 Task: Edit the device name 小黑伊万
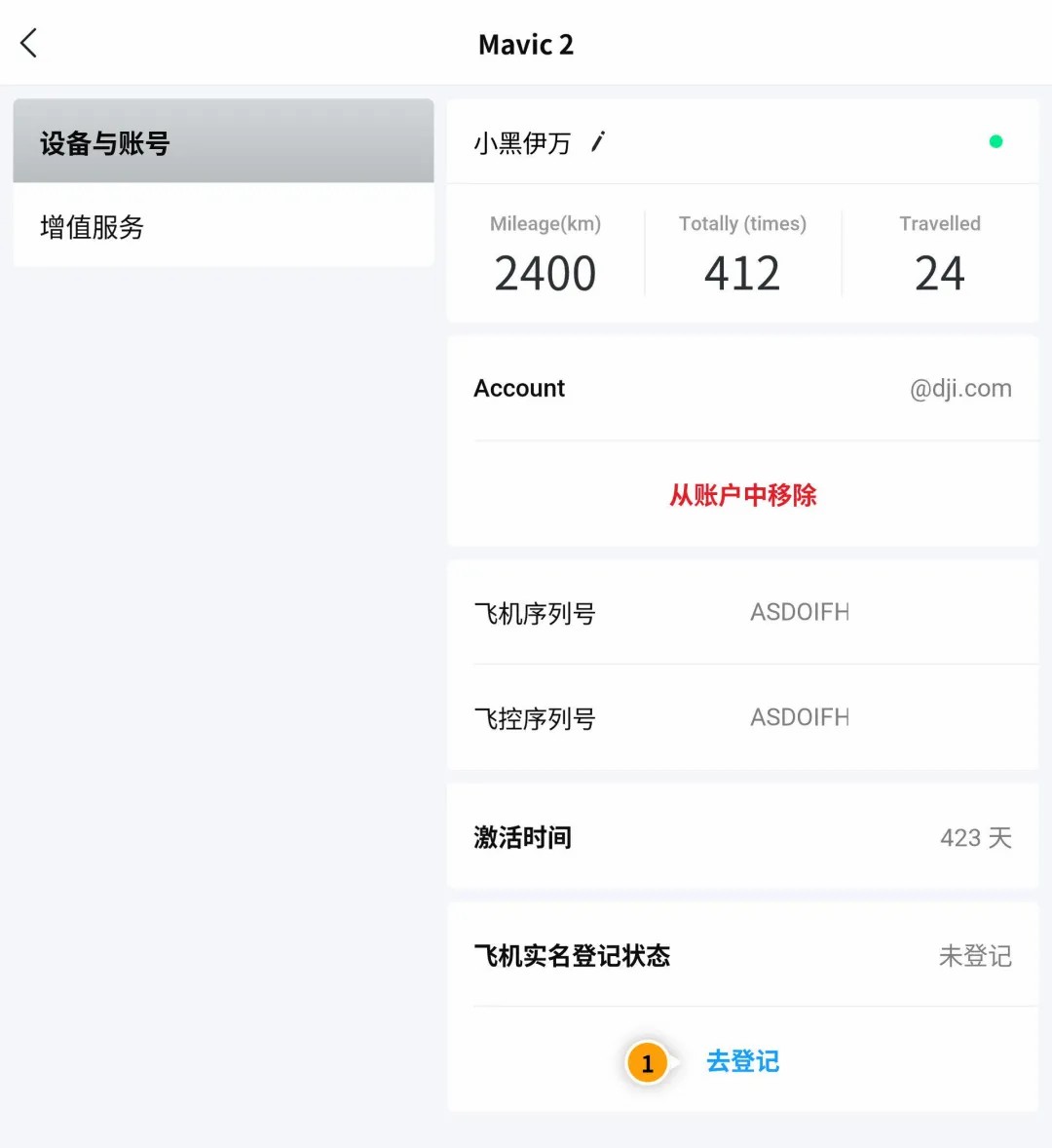[x=598, y=142]
